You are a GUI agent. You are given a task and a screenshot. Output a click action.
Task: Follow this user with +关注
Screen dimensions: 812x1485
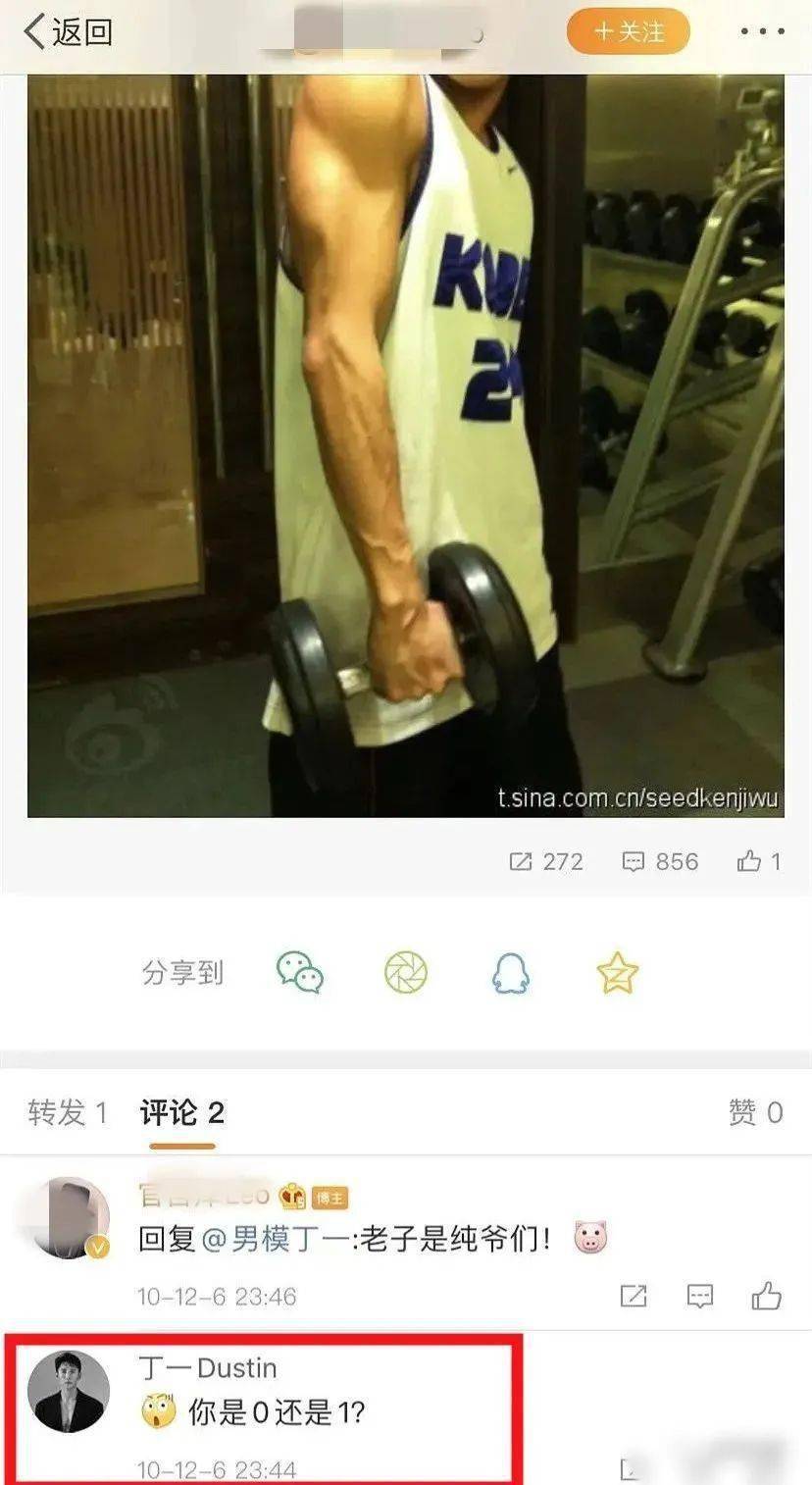pyautogui.click(x=628, y=31)
